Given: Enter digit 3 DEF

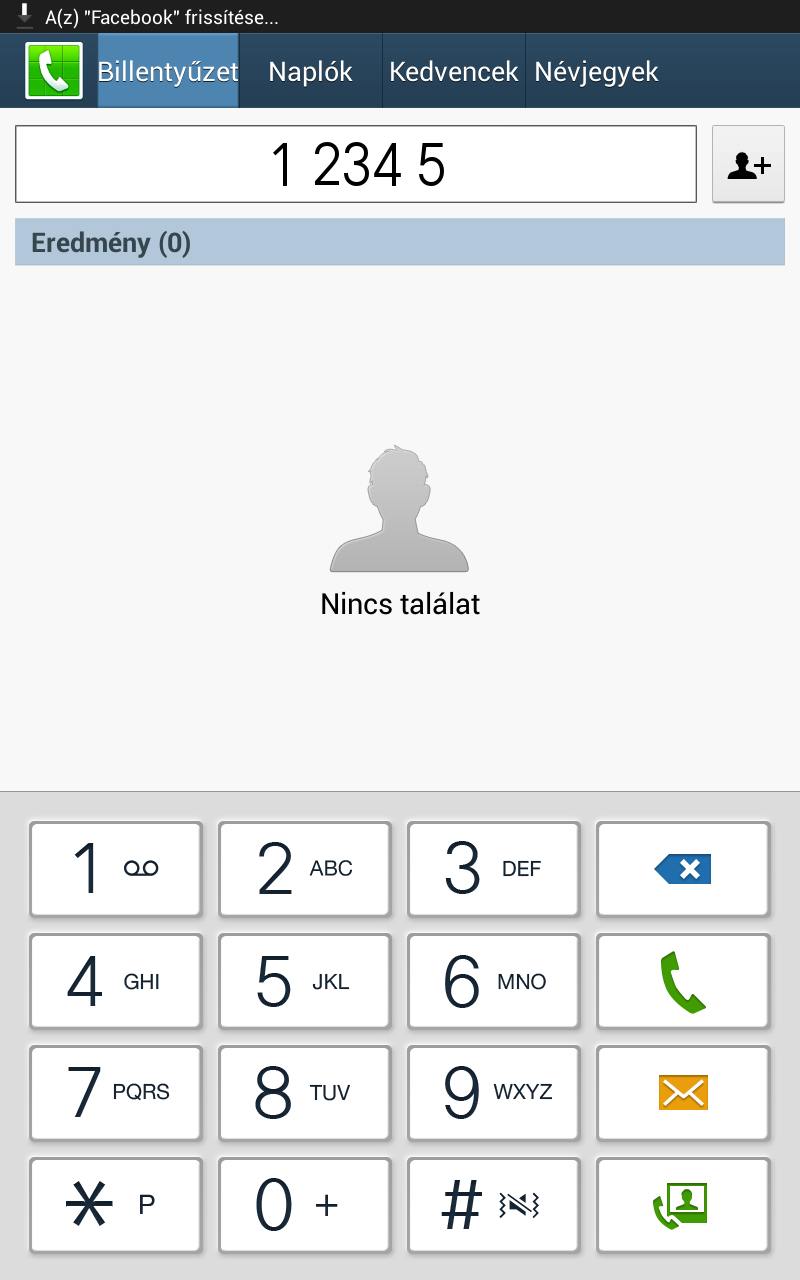Looking at the screenshot, I should pos(494,869).
